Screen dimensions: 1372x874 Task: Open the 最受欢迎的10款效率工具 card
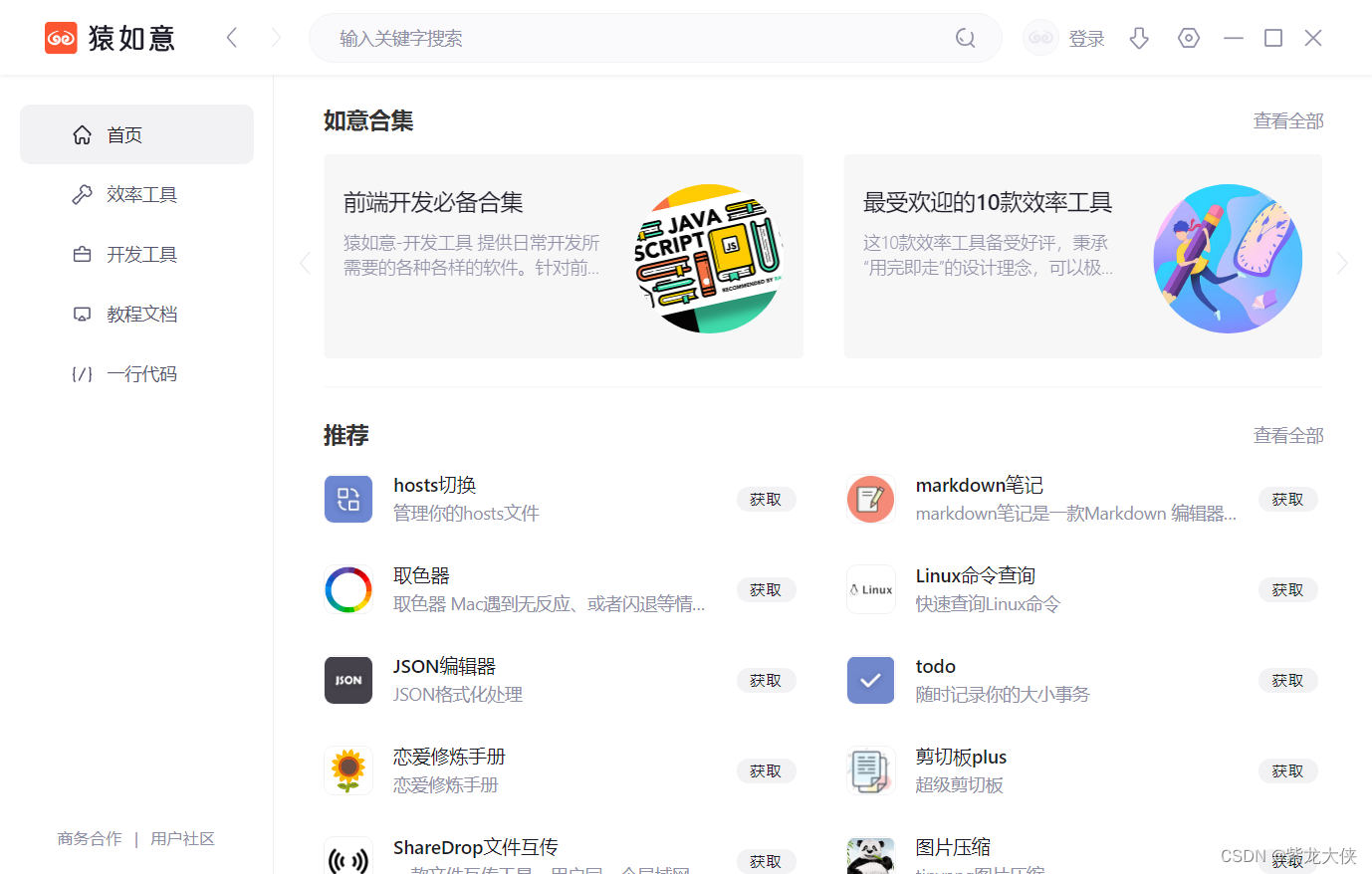pyautogui.click(x=1082, y=256)
